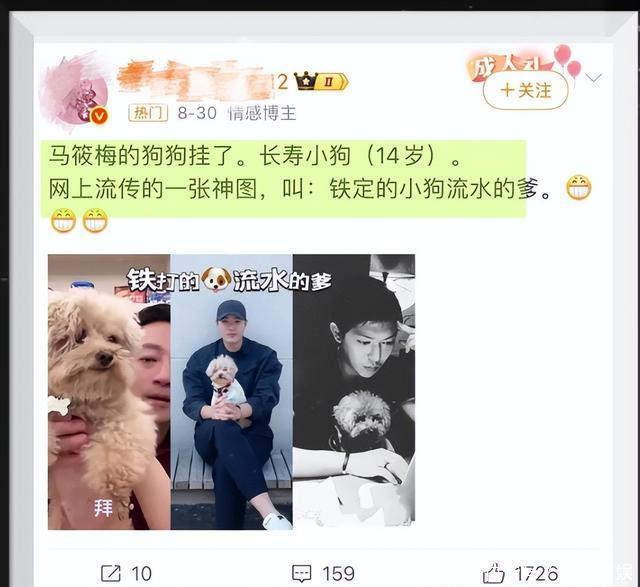Open the dog photo collage image
Viewport: 640px width, 587px height.
231,391
